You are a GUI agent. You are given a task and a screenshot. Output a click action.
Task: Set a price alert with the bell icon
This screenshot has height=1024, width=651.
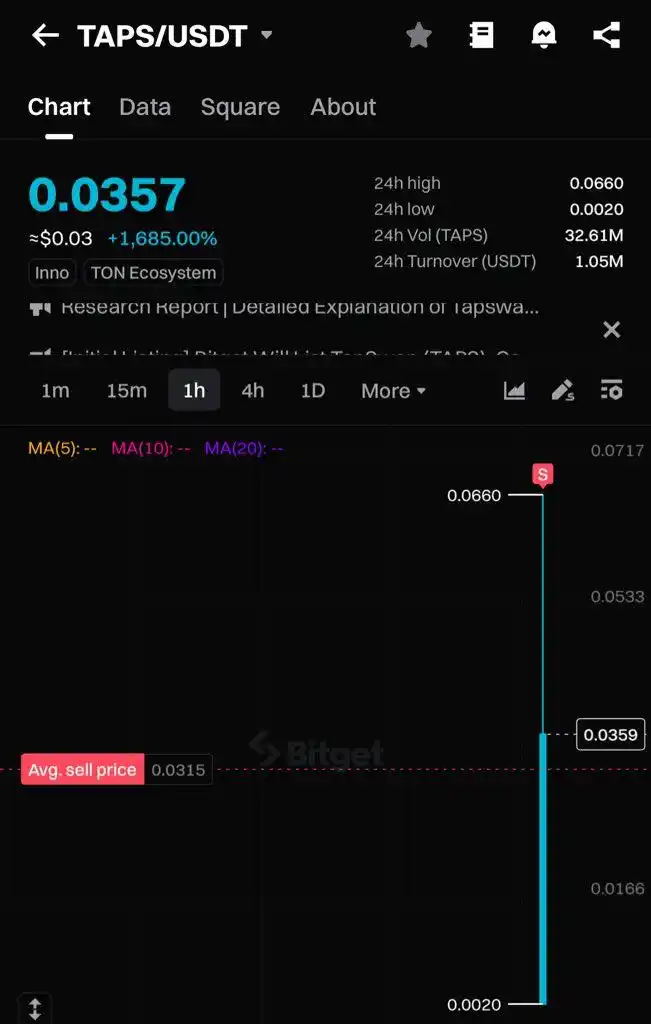[x=544, y=36]
